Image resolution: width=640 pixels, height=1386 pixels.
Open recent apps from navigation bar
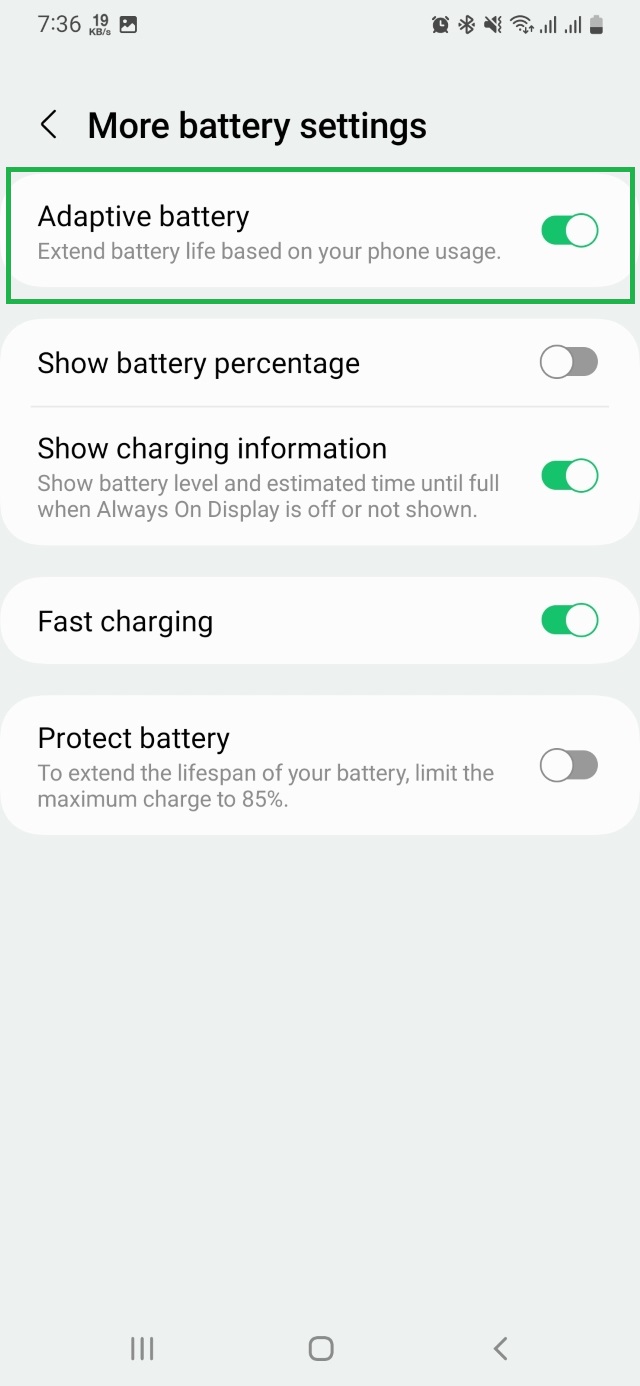pyautogui.click(x=142, y=1349)
